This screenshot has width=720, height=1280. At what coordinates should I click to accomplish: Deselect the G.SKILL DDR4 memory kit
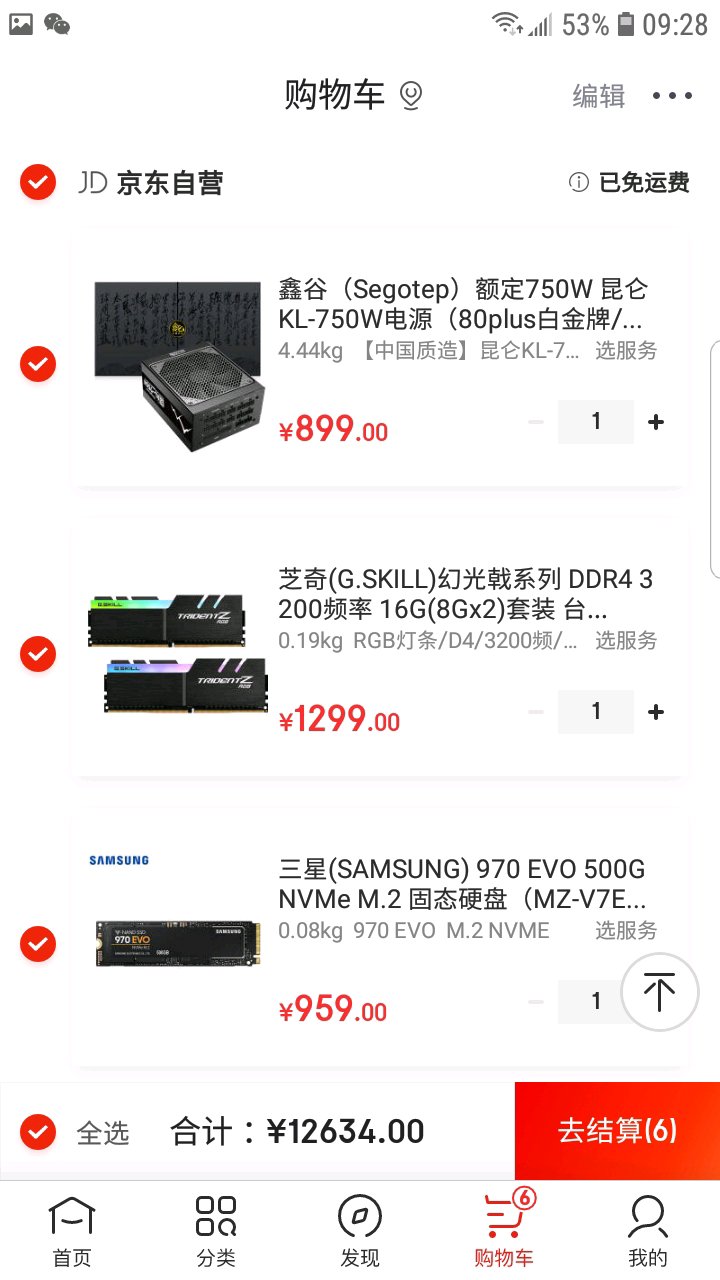38,654
